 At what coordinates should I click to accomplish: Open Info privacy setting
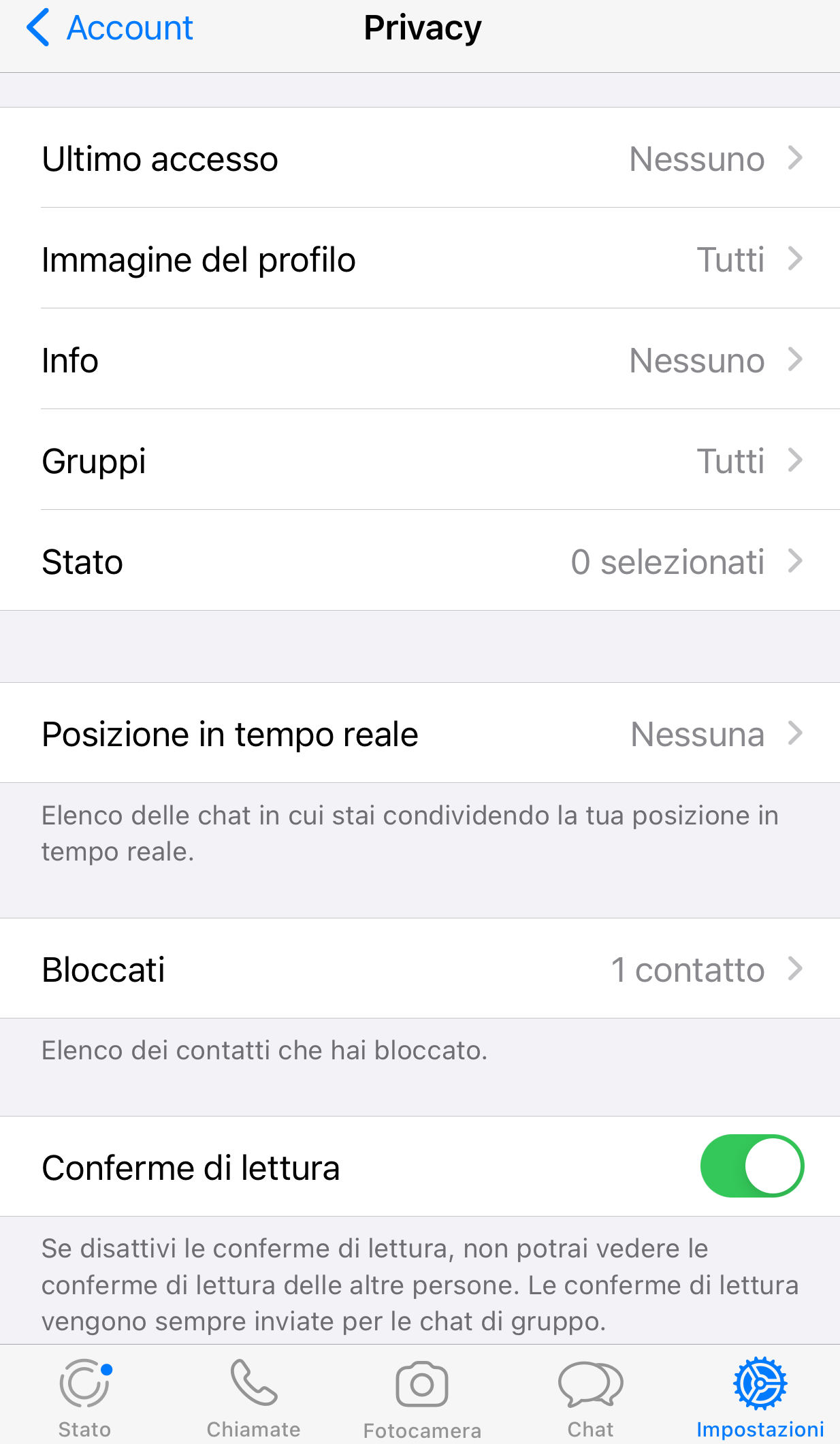pyautogui.click(x=420, y=359)
